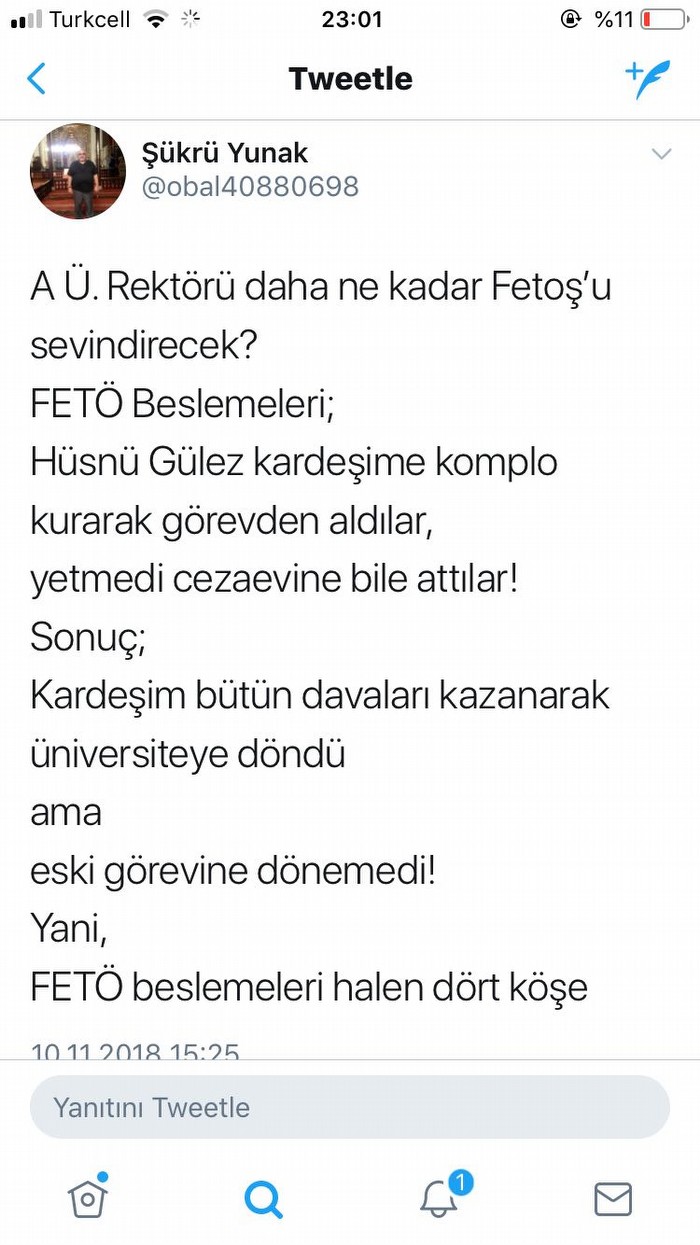
Task: Compose a new tweet with the feather icon
Action: [647, 79]
